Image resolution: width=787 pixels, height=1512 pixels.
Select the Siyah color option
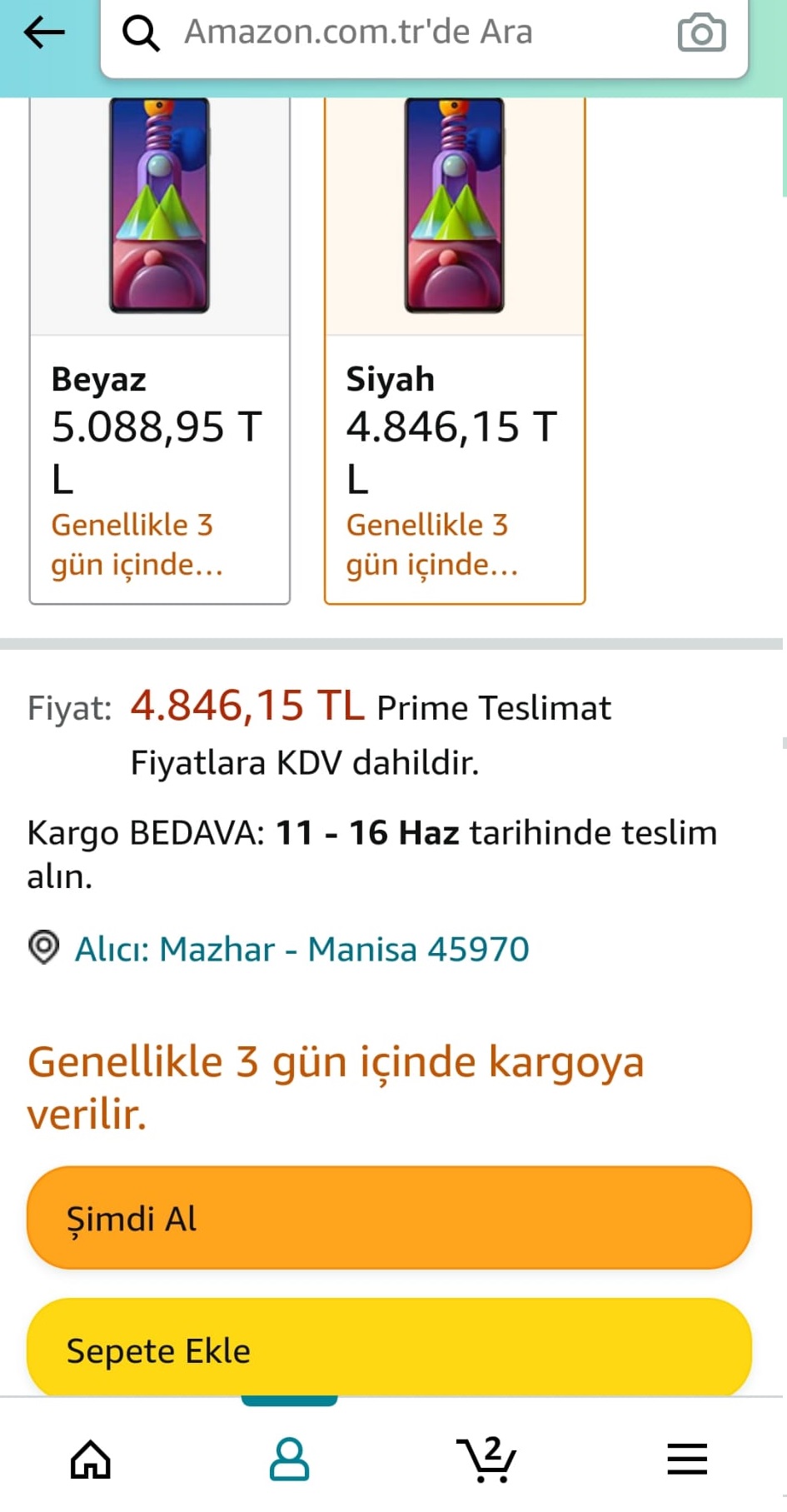[x=454, y=350]
